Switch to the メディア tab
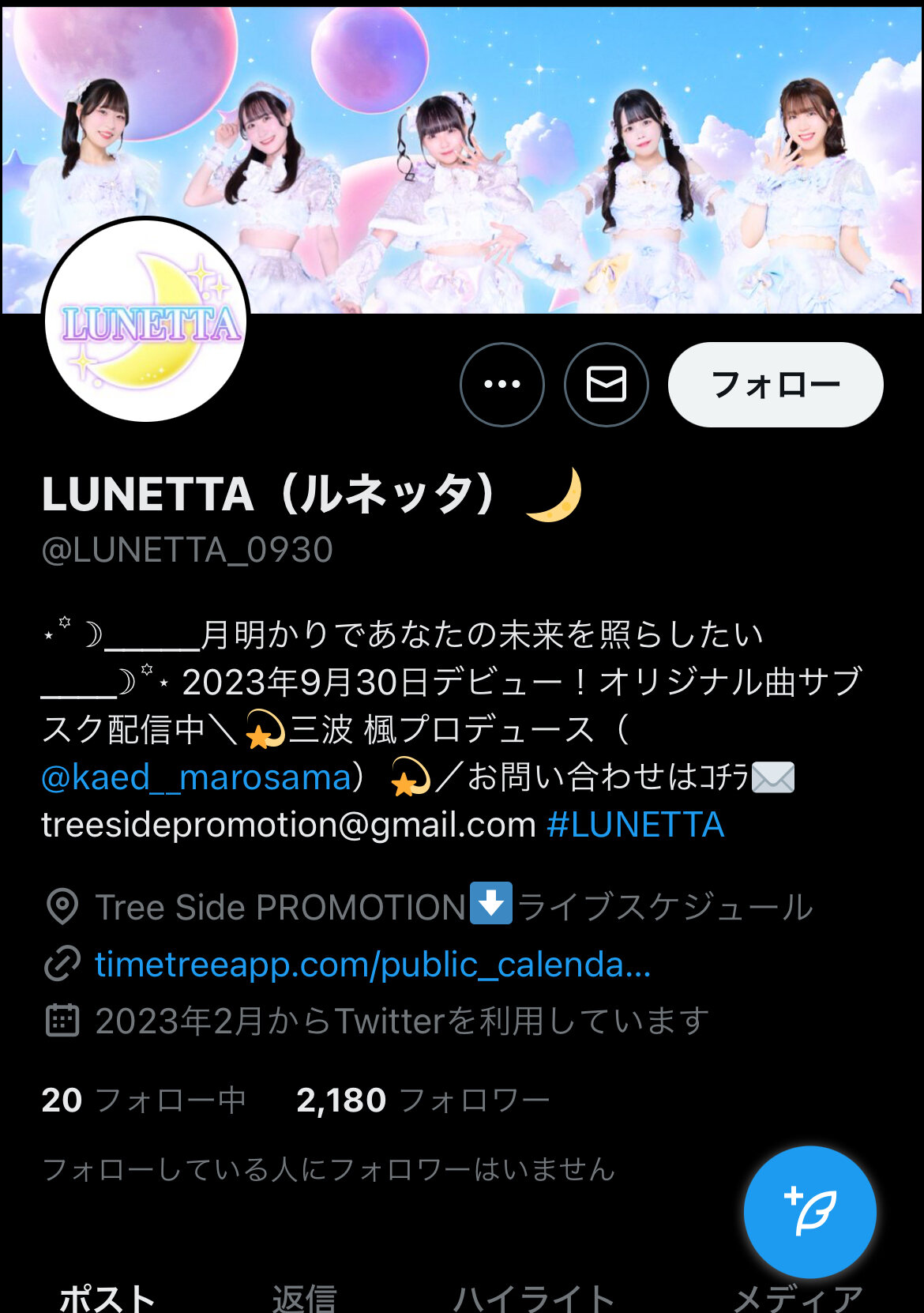This screenshot has height=1313, width=924. [x=798, y=1297]
